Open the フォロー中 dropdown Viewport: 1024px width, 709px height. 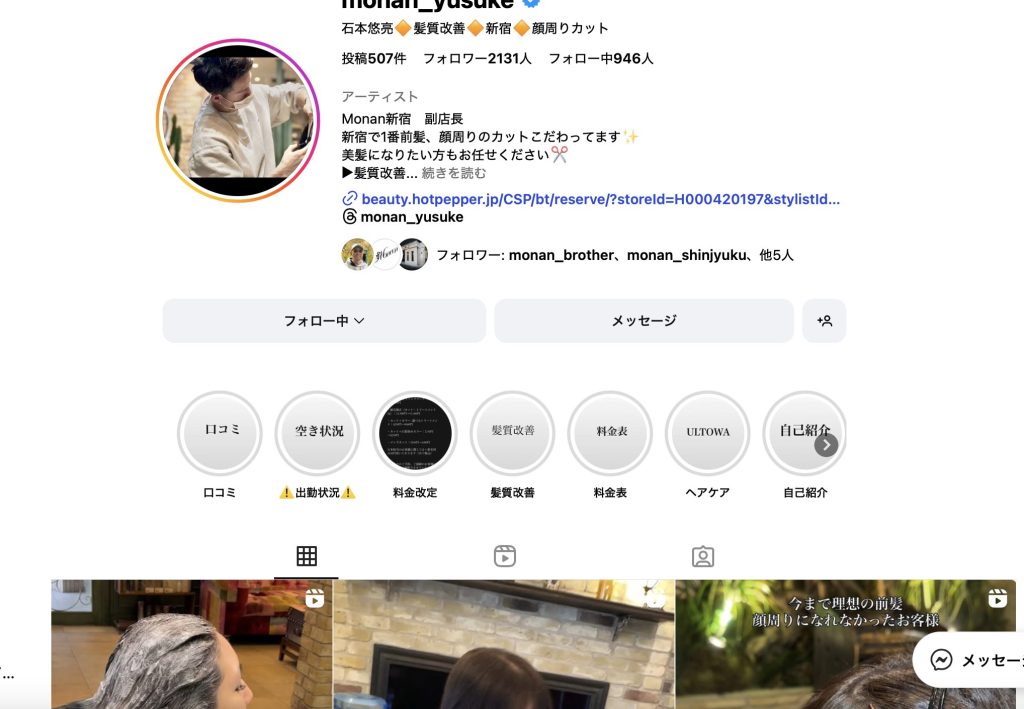click(x=324, y=321)
